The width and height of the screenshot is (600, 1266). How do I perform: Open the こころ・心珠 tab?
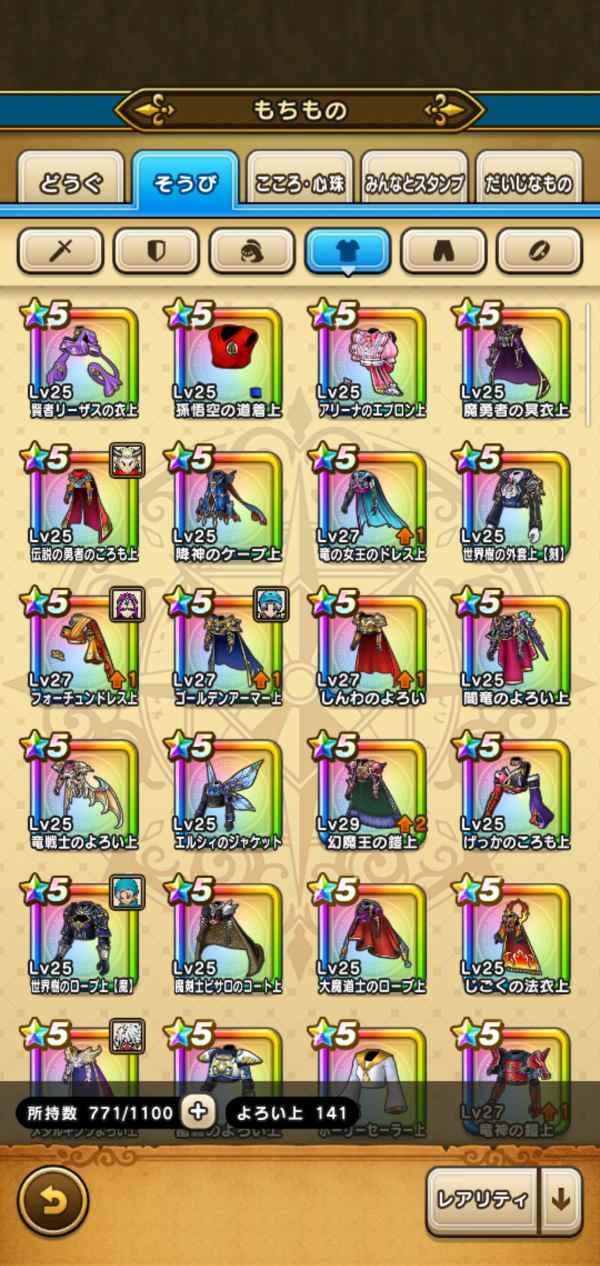tap(299, 183)
